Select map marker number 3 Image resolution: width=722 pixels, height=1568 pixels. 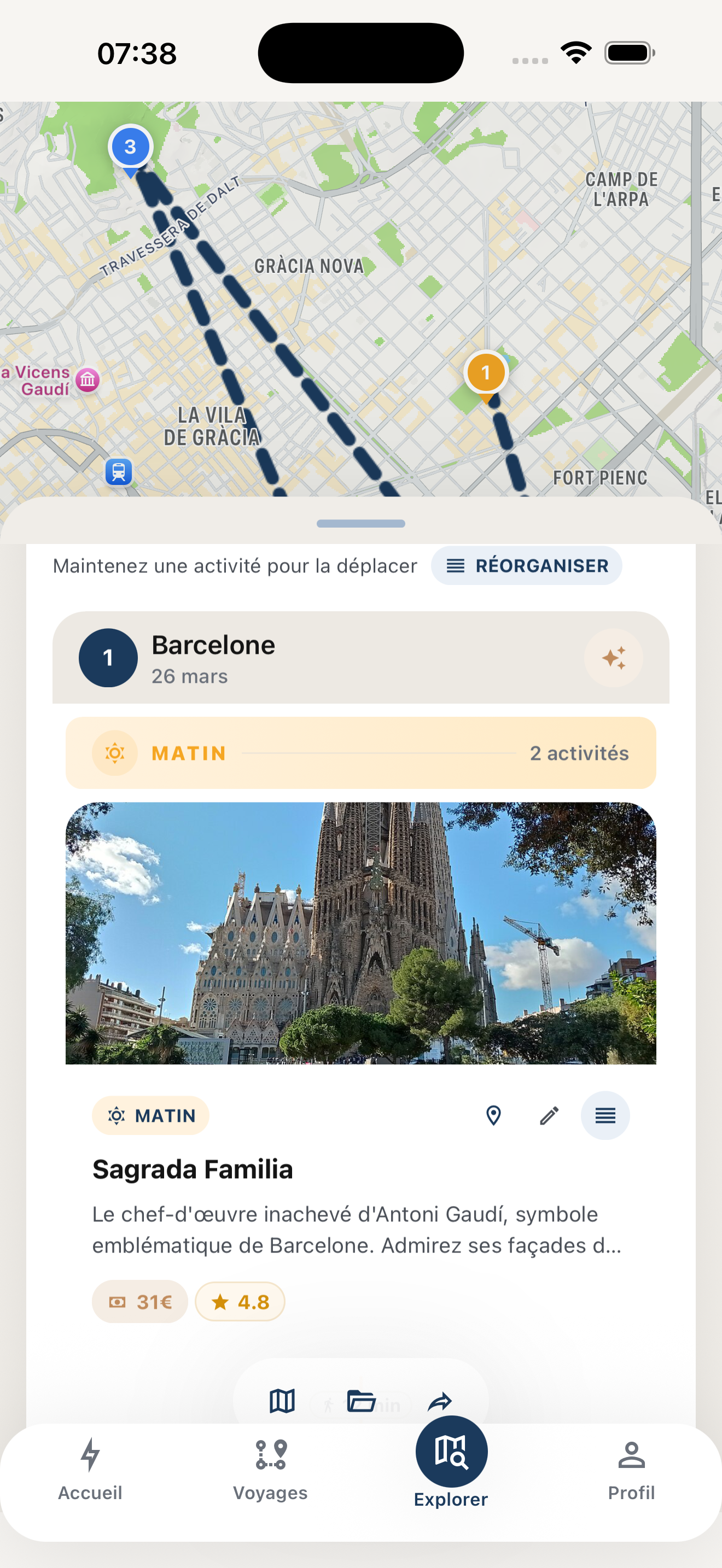tap(130, 147)
